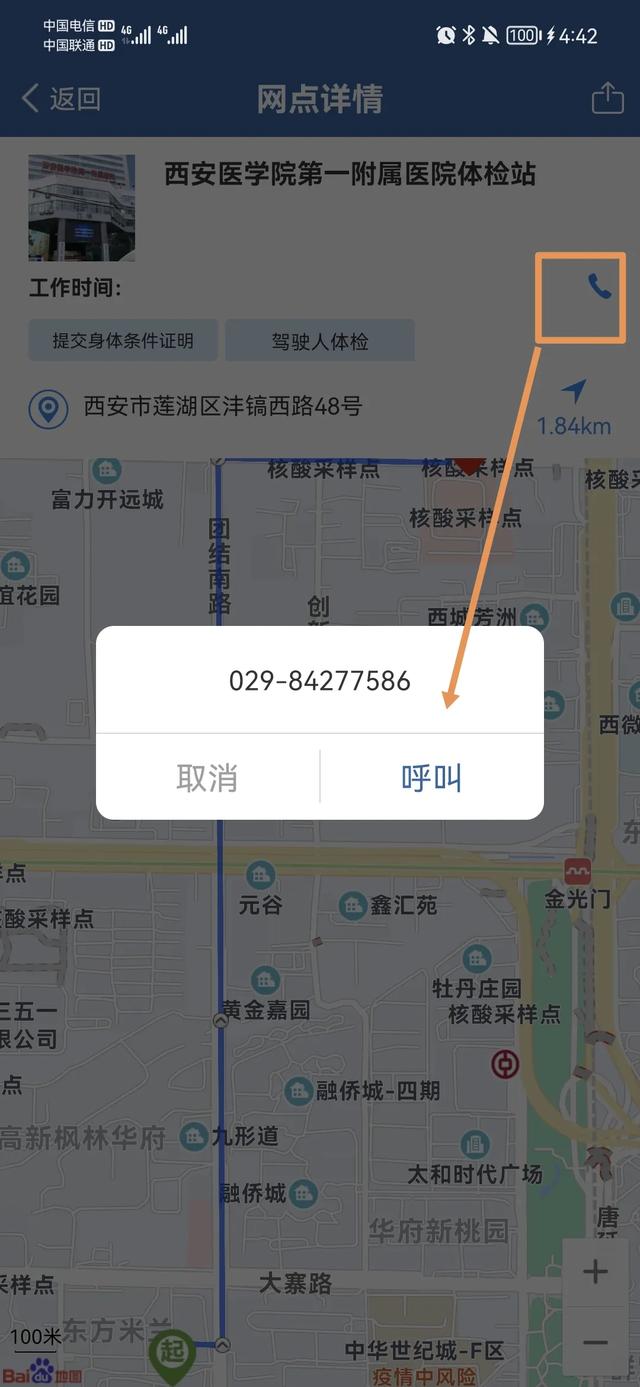This screenshot has width=640, height=1387.
Task: Zoom out on the map
Action: 595,1343
